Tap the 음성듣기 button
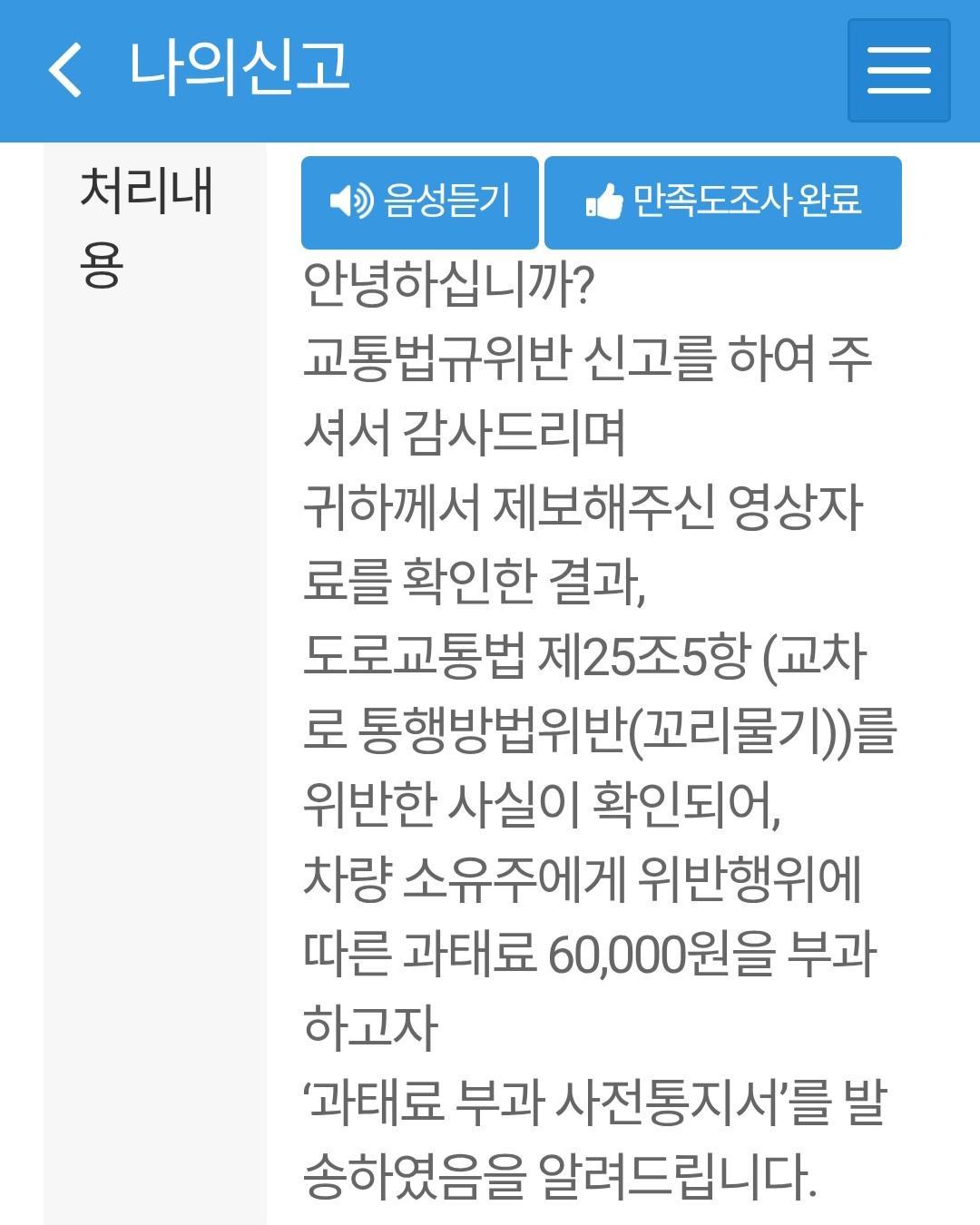Image resolution: width=980 pixels, height=1225 pixels. click(x=419, y=201)
